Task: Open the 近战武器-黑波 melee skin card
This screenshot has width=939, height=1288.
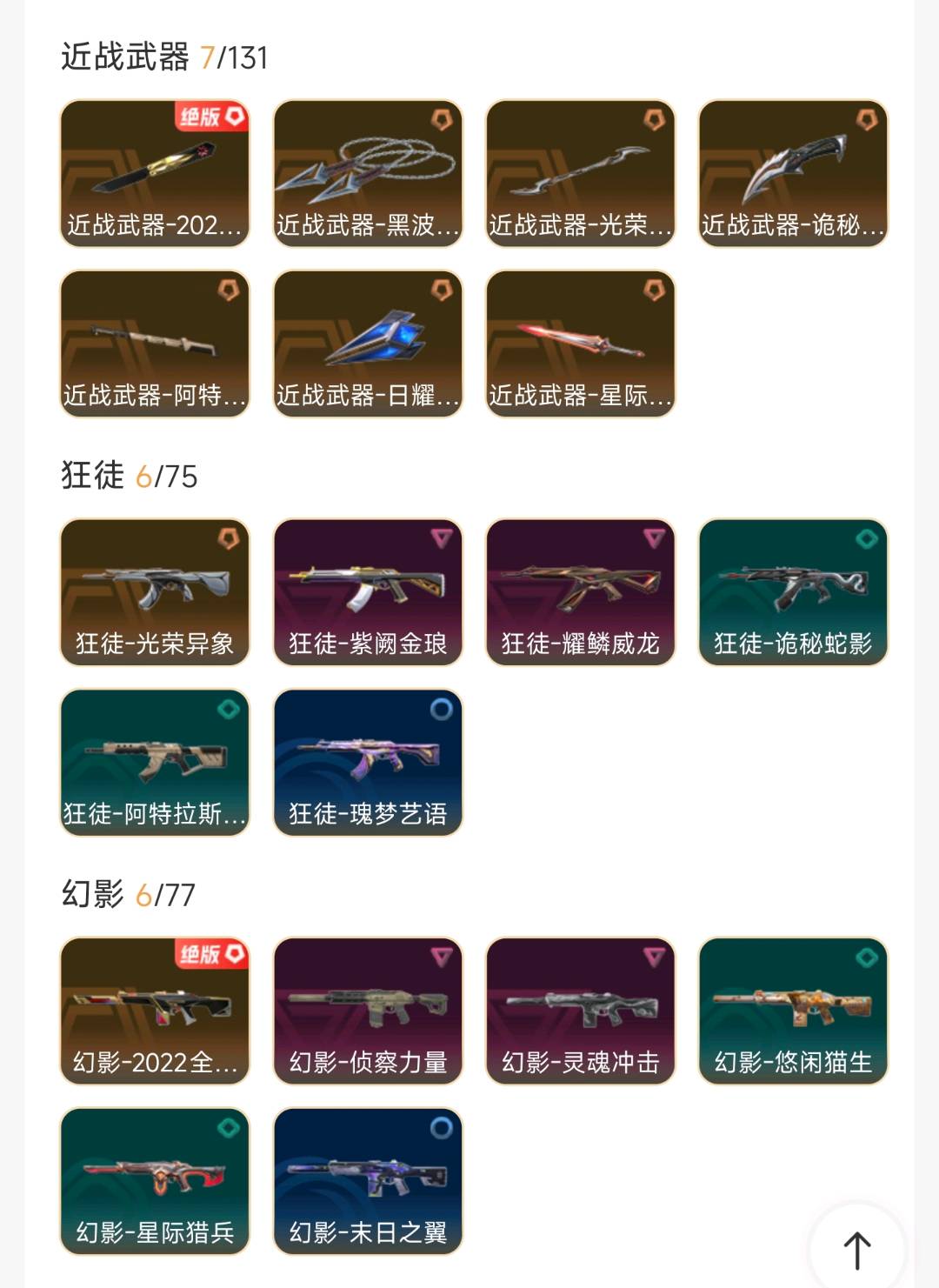Action: click(368, 174)
